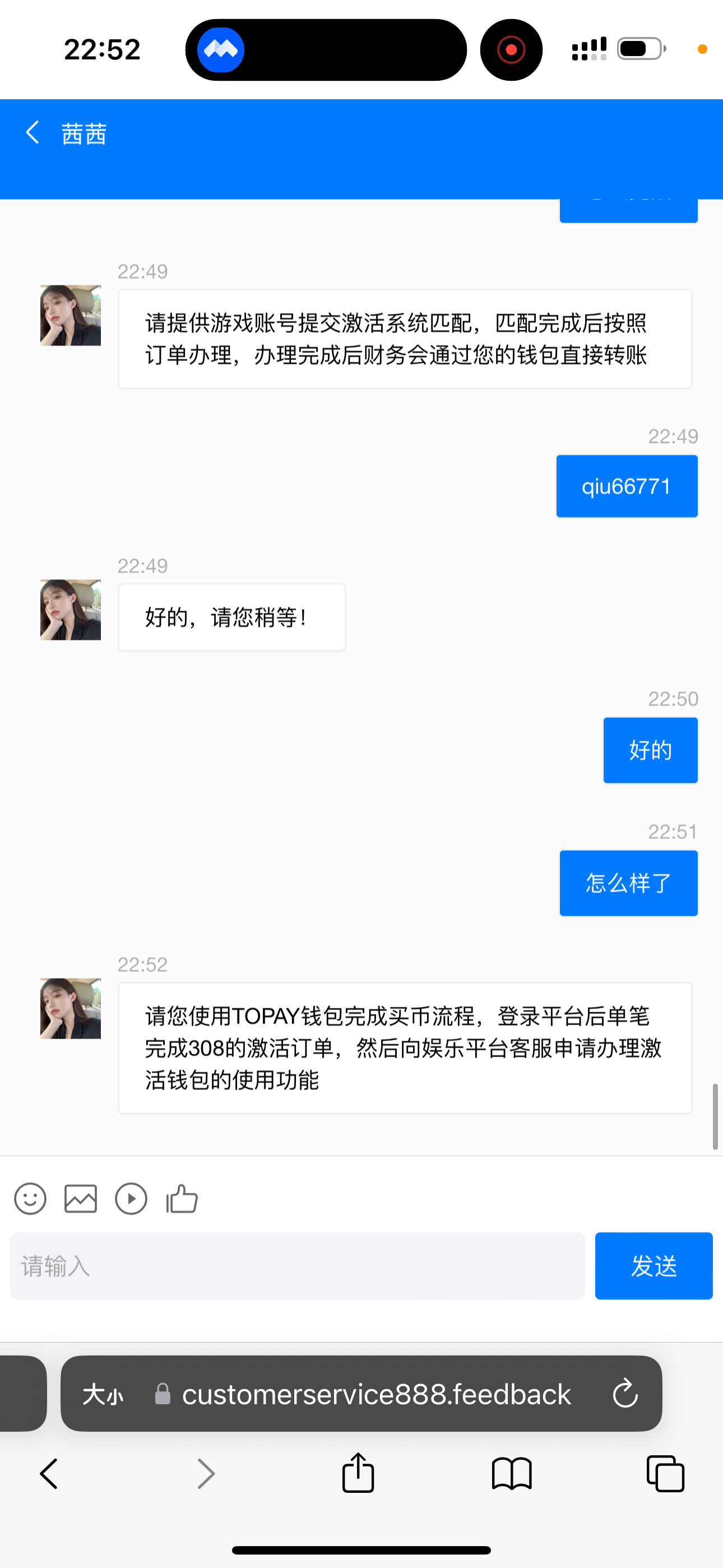Tap Safari back navigation chevron
The height and width of the screenshot is (1568, 723).
click(49, 1473)
